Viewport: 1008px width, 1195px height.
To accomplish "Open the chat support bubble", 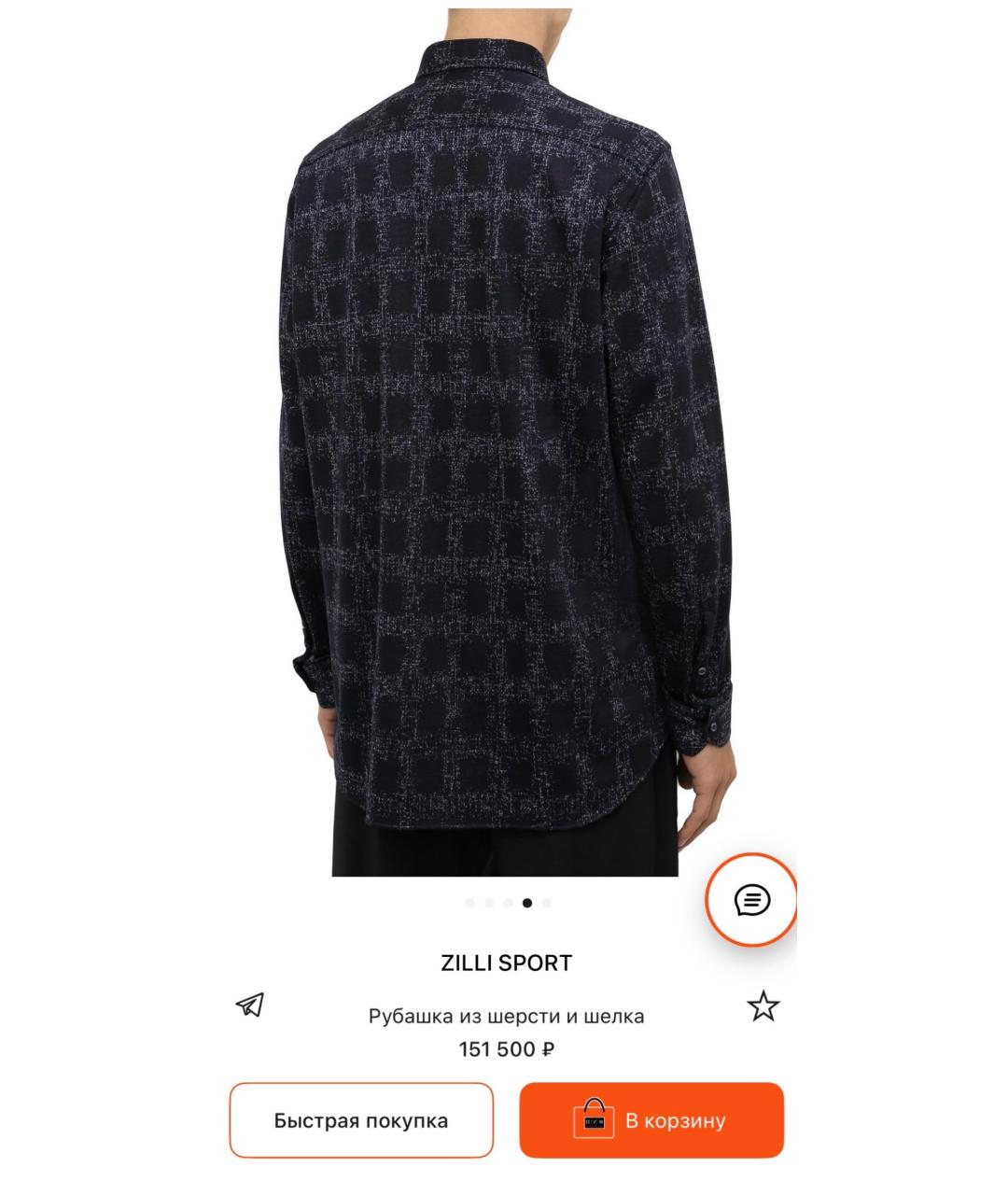I will click(751, 901).
